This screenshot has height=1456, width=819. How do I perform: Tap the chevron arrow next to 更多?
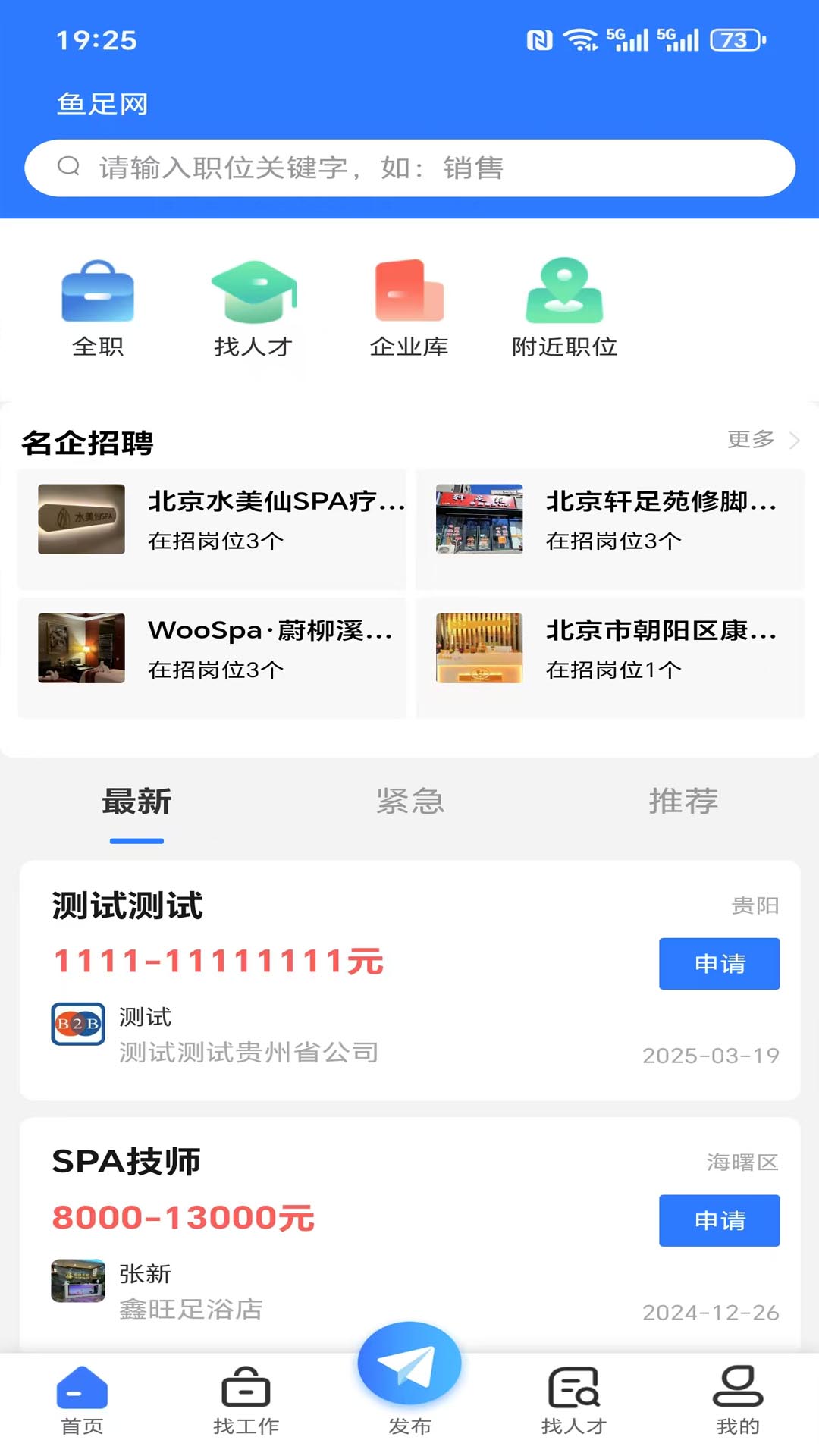tap(794, 438)
